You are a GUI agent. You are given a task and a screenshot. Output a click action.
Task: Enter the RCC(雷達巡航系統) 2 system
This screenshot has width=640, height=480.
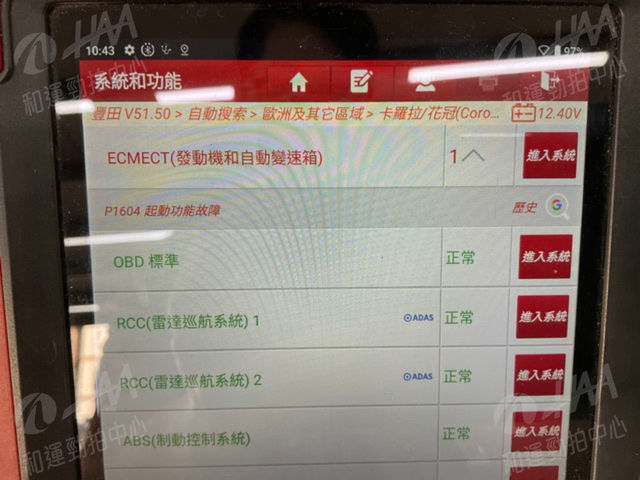point(539,375)
